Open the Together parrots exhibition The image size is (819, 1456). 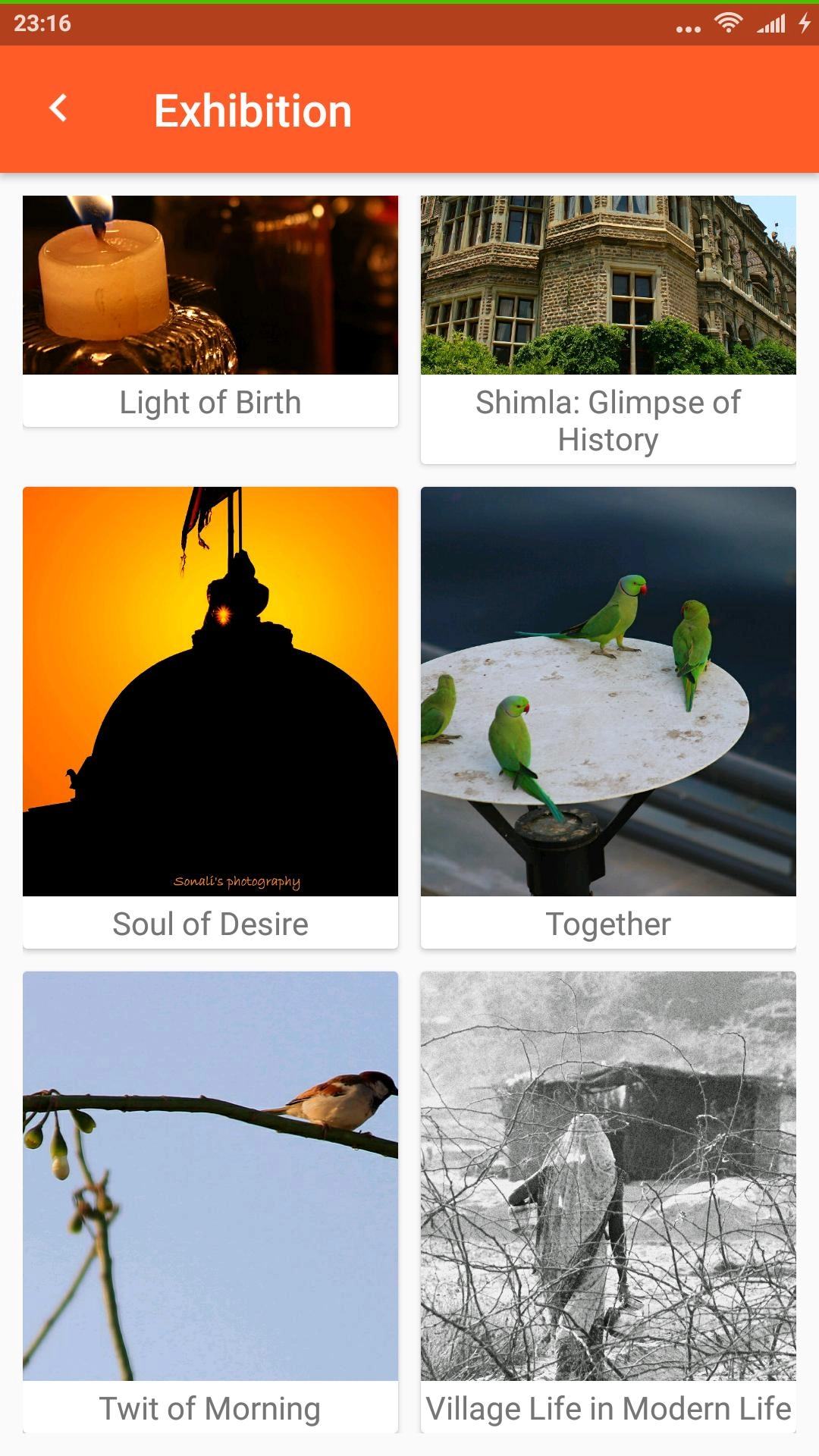(608, 716)
